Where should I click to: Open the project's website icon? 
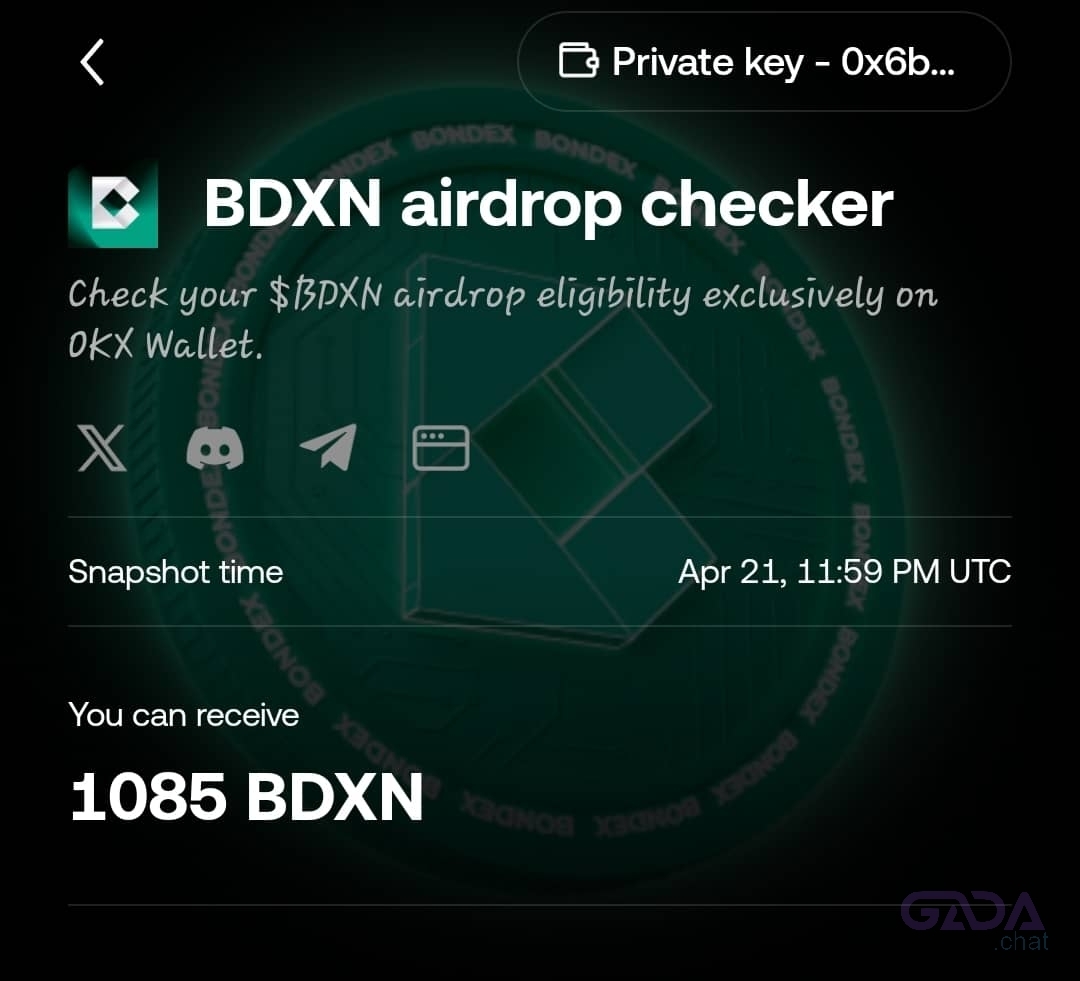tap(441, 448)
